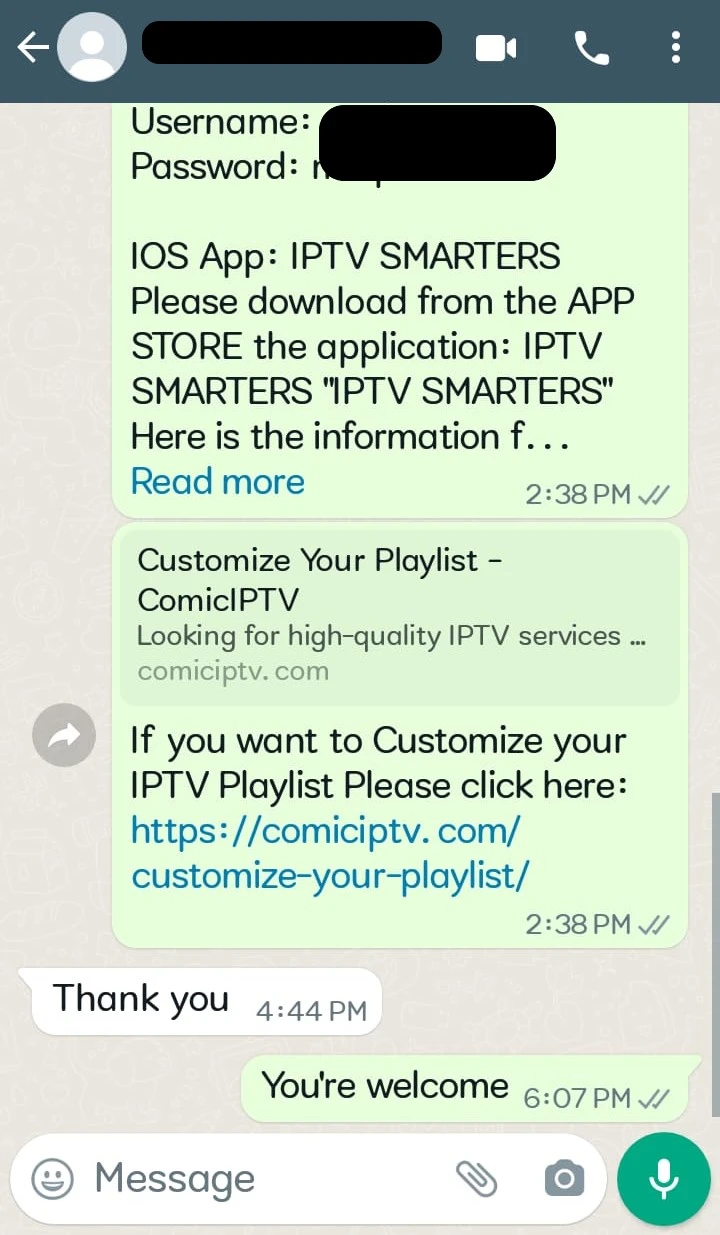
Task: Expand the message with Read more
Action: 218,481
